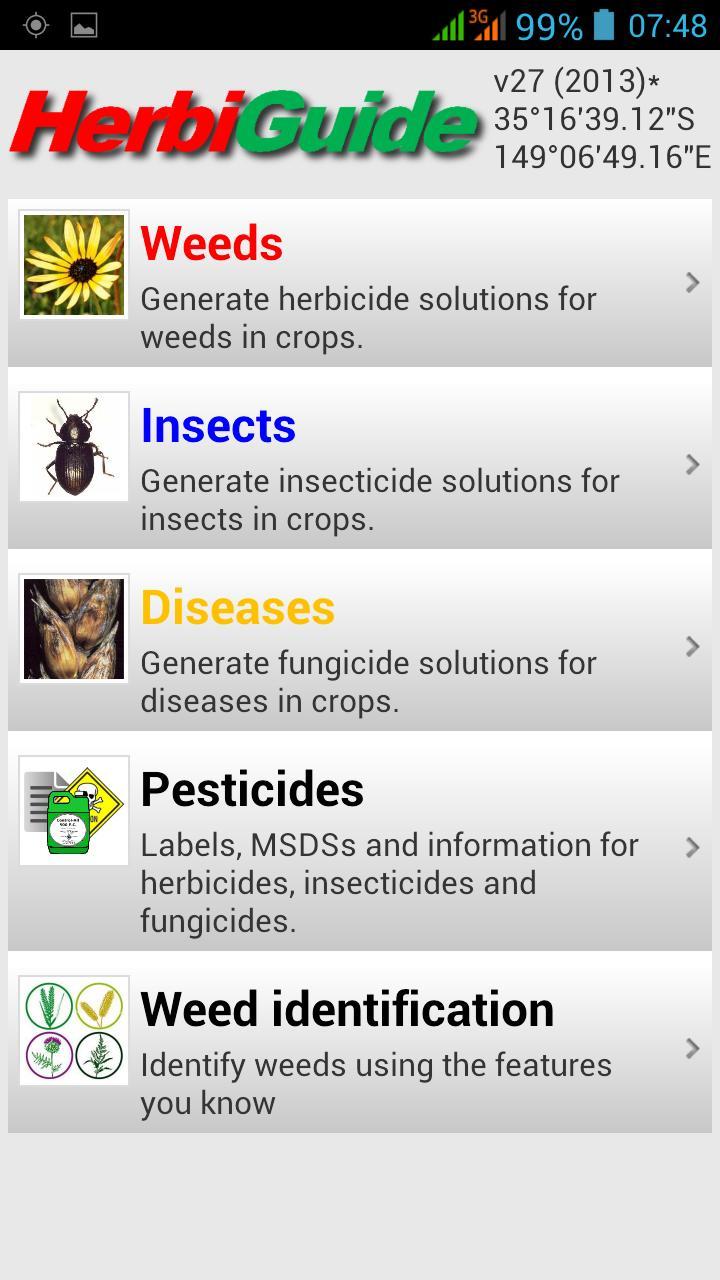The width and height of the screenshot is (720, 1280).
Task: Tap the GPS crosshair icon in status bar
Action: (x=36, y=26)
